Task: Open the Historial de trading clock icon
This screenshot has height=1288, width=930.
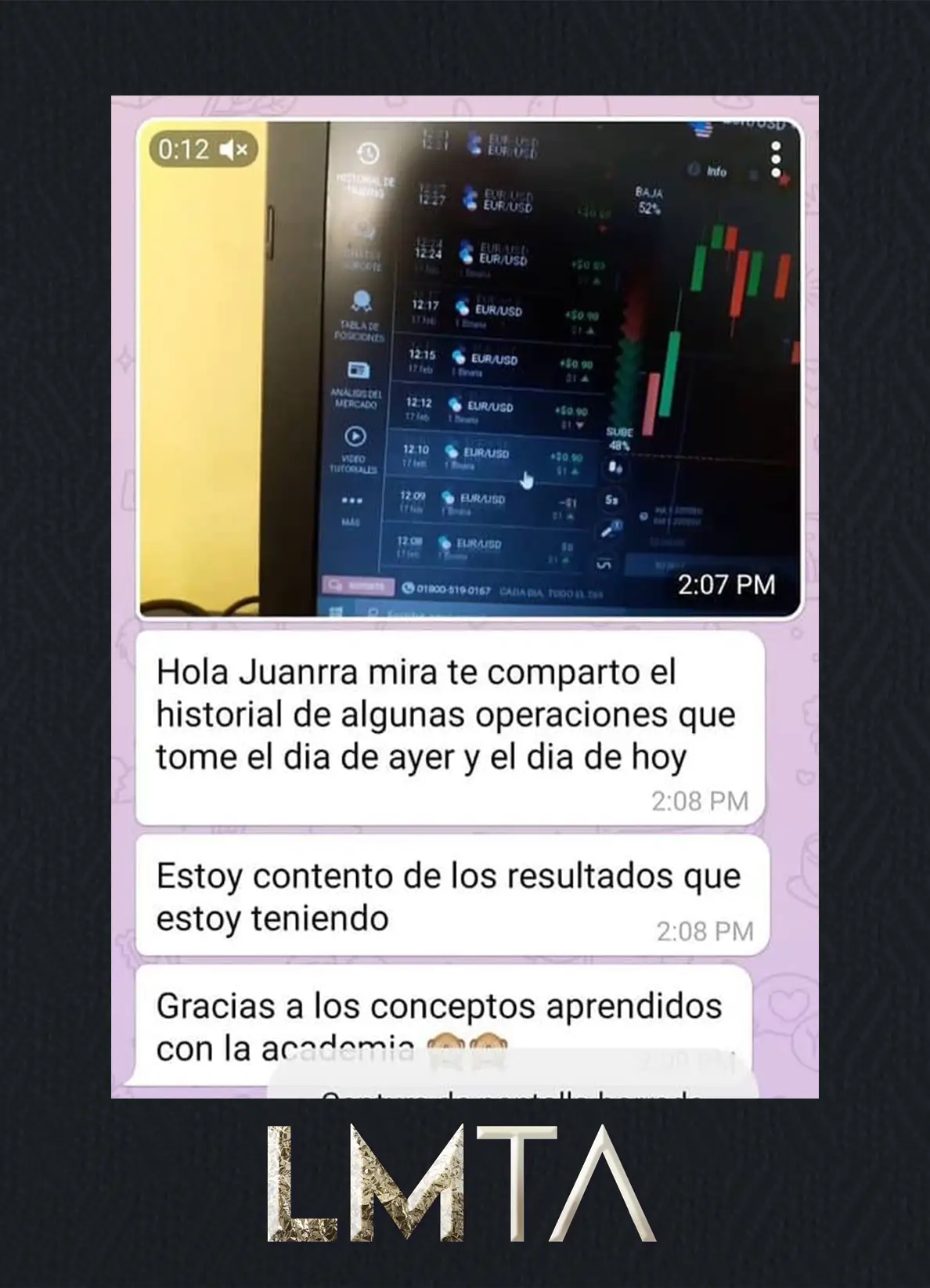Action: click(367, 152)
